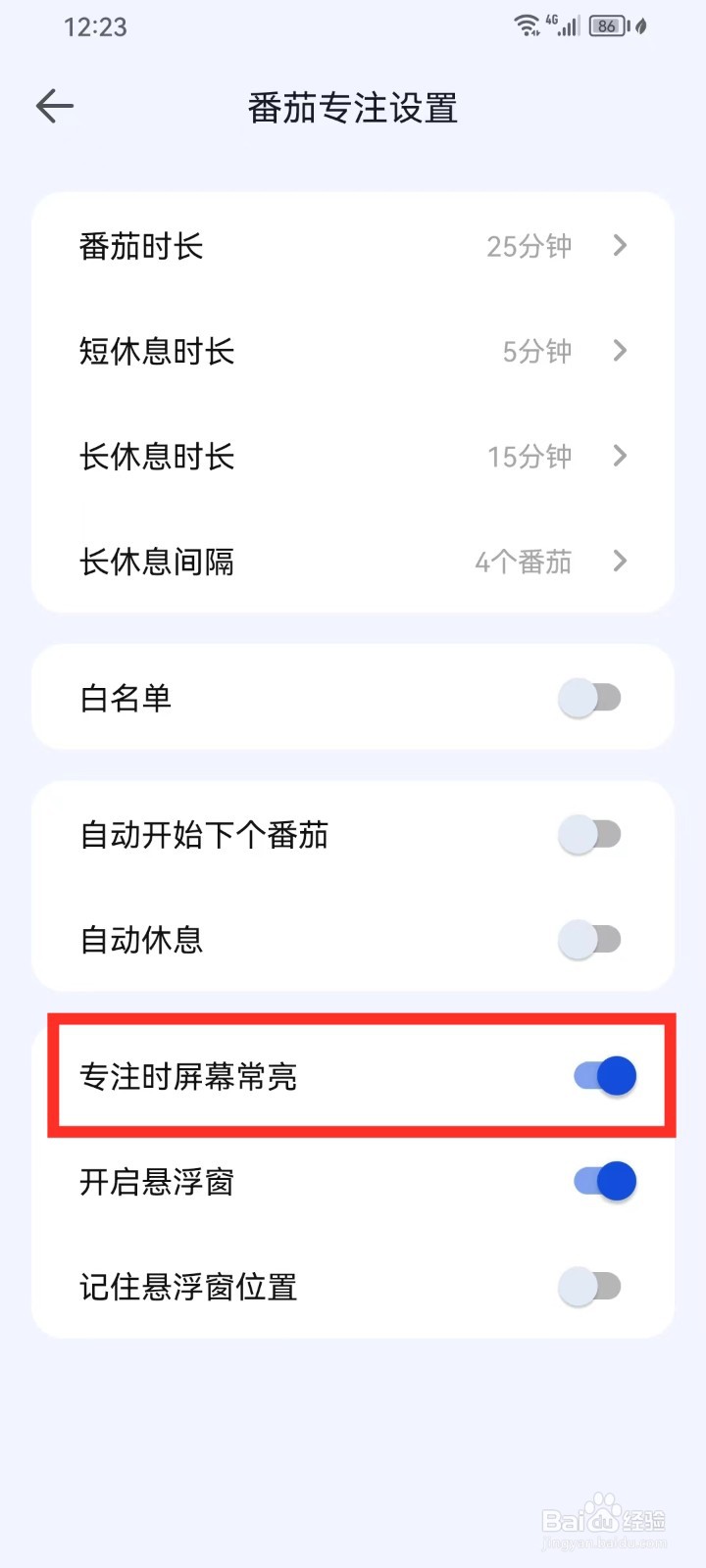Click the silent mode icon in status bar
Image resolution: width=706 pixels, height=1568 pixels.
coord(642,25)
